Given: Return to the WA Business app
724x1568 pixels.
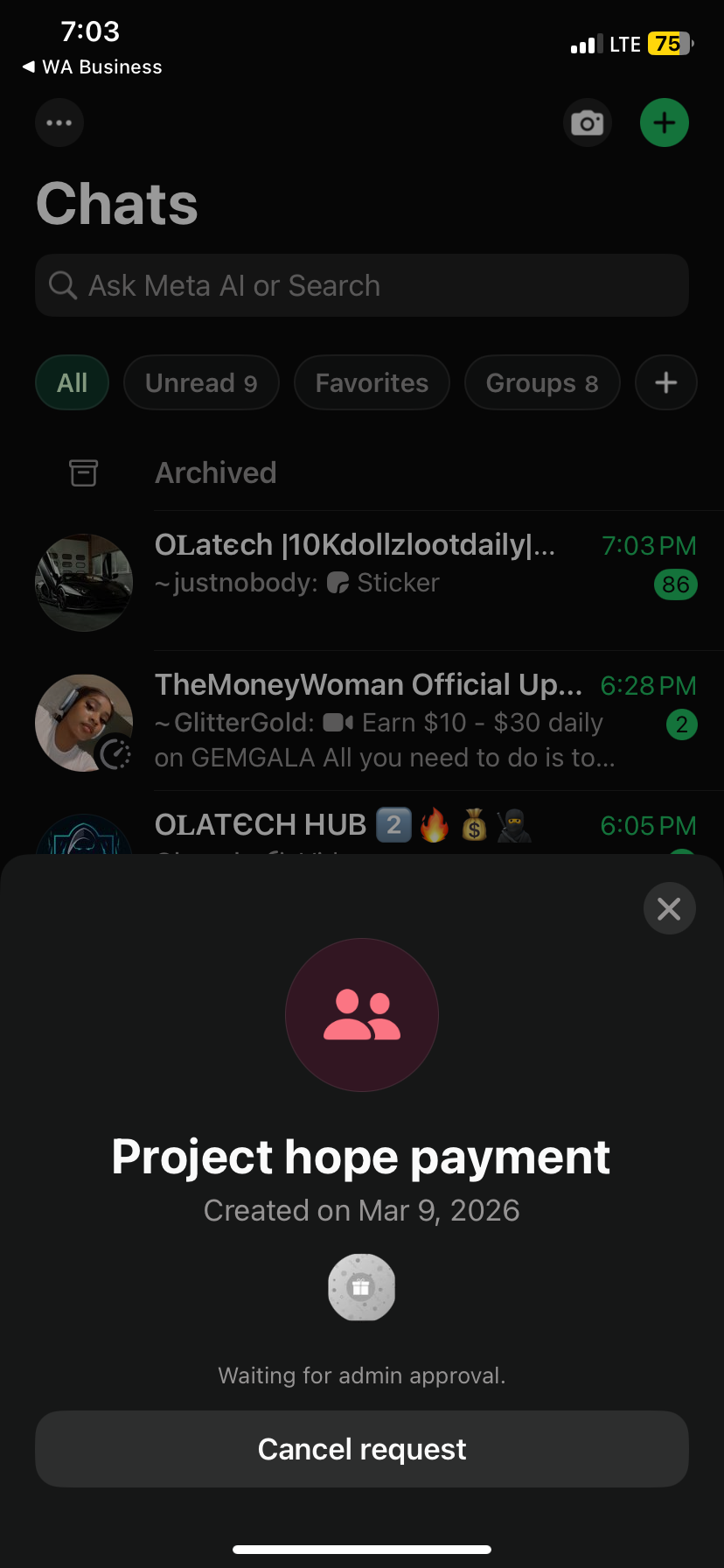Looking at the screenshot, I should coord(92,67).
